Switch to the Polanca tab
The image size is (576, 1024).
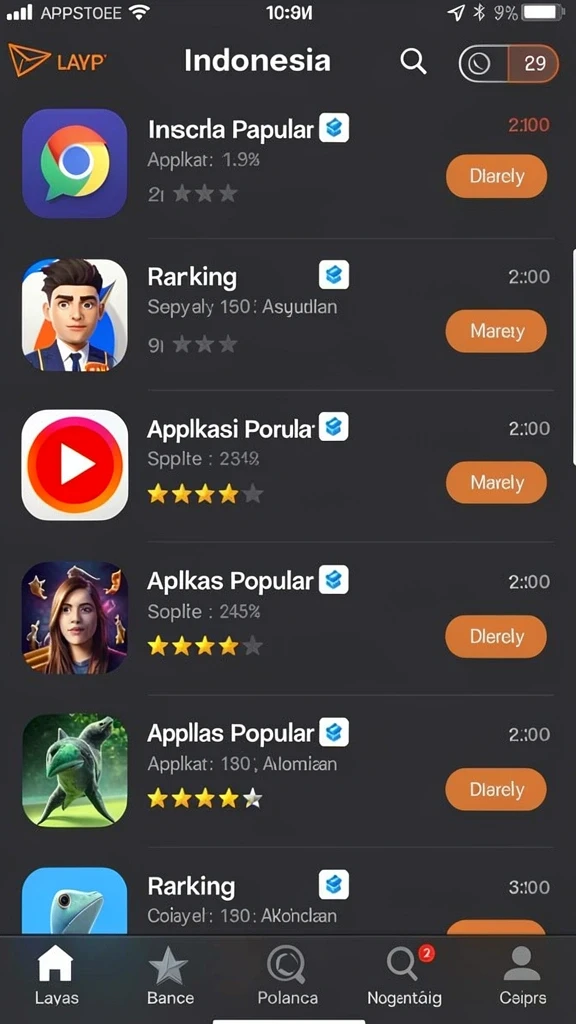tap(287, 976)
